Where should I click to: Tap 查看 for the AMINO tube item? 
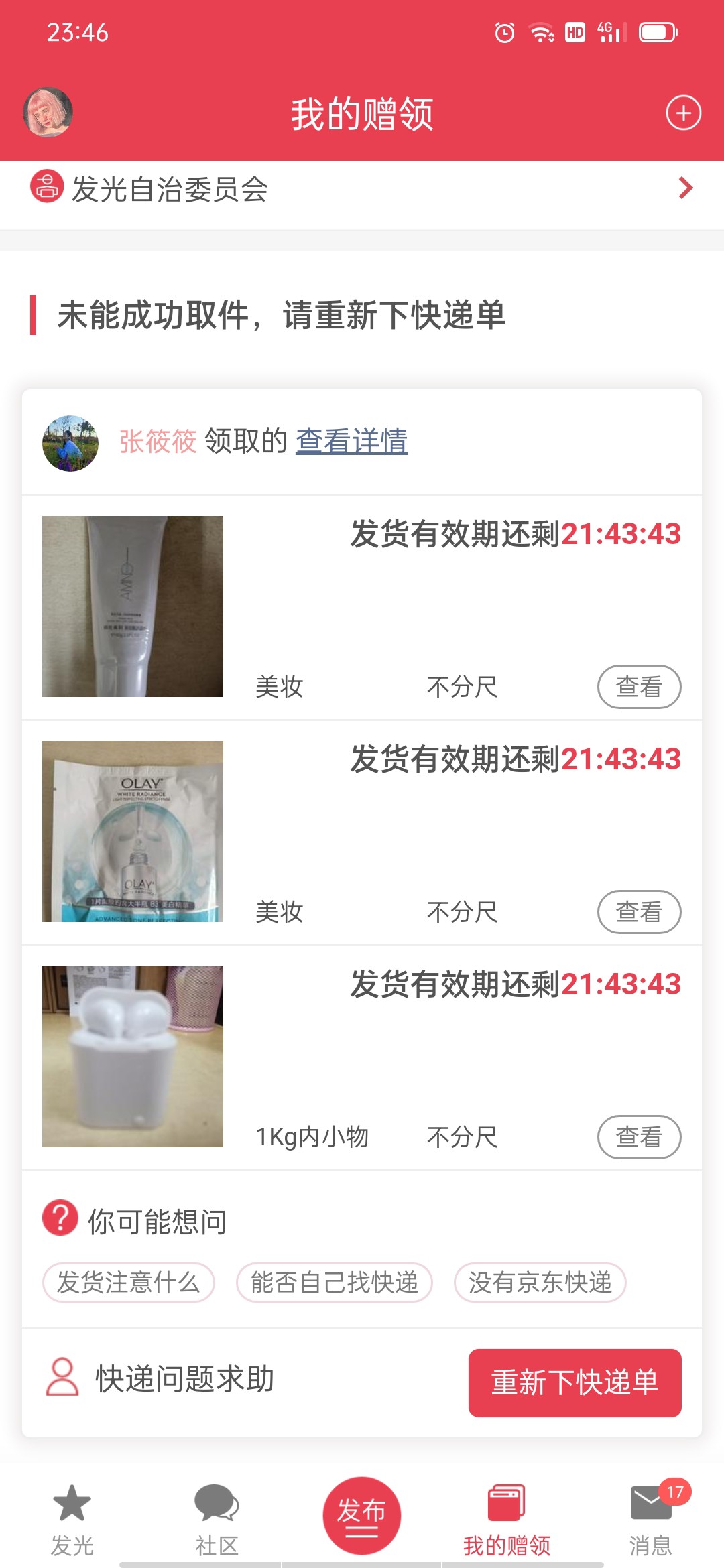pyautogui.click(x=639, y=687)
